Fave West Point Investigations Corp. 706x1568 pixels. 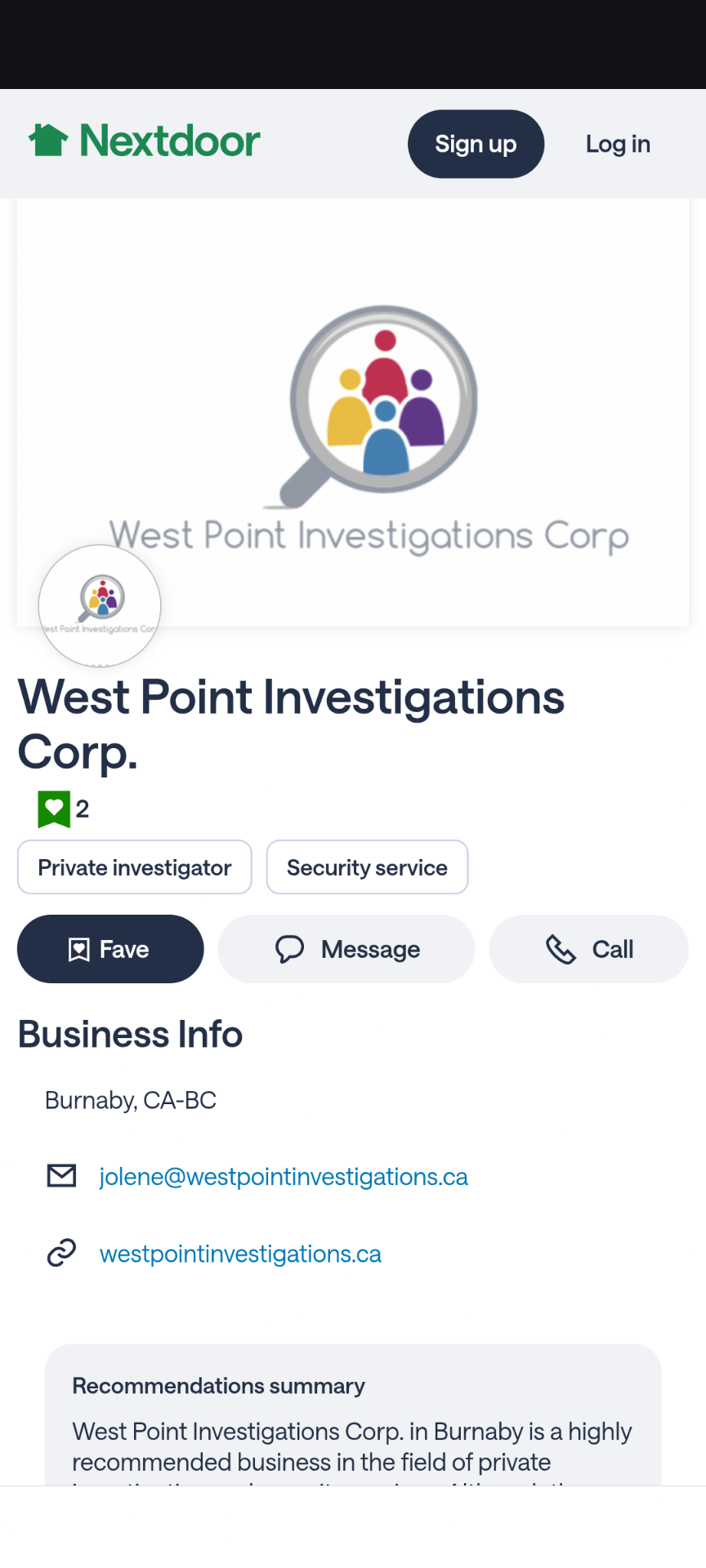coord(110,949)
